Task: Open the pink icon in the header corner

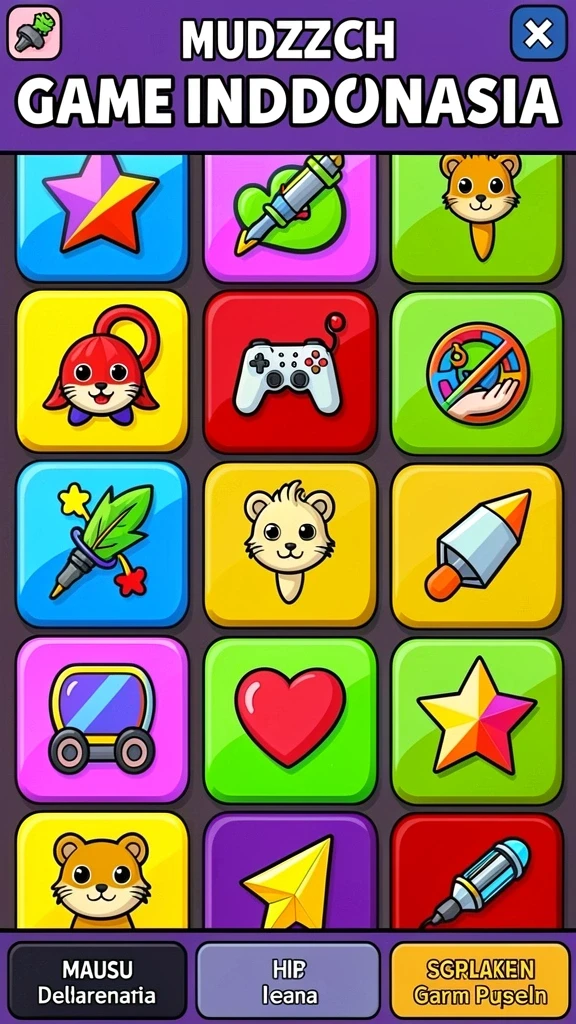Action: tap(34, 33)
